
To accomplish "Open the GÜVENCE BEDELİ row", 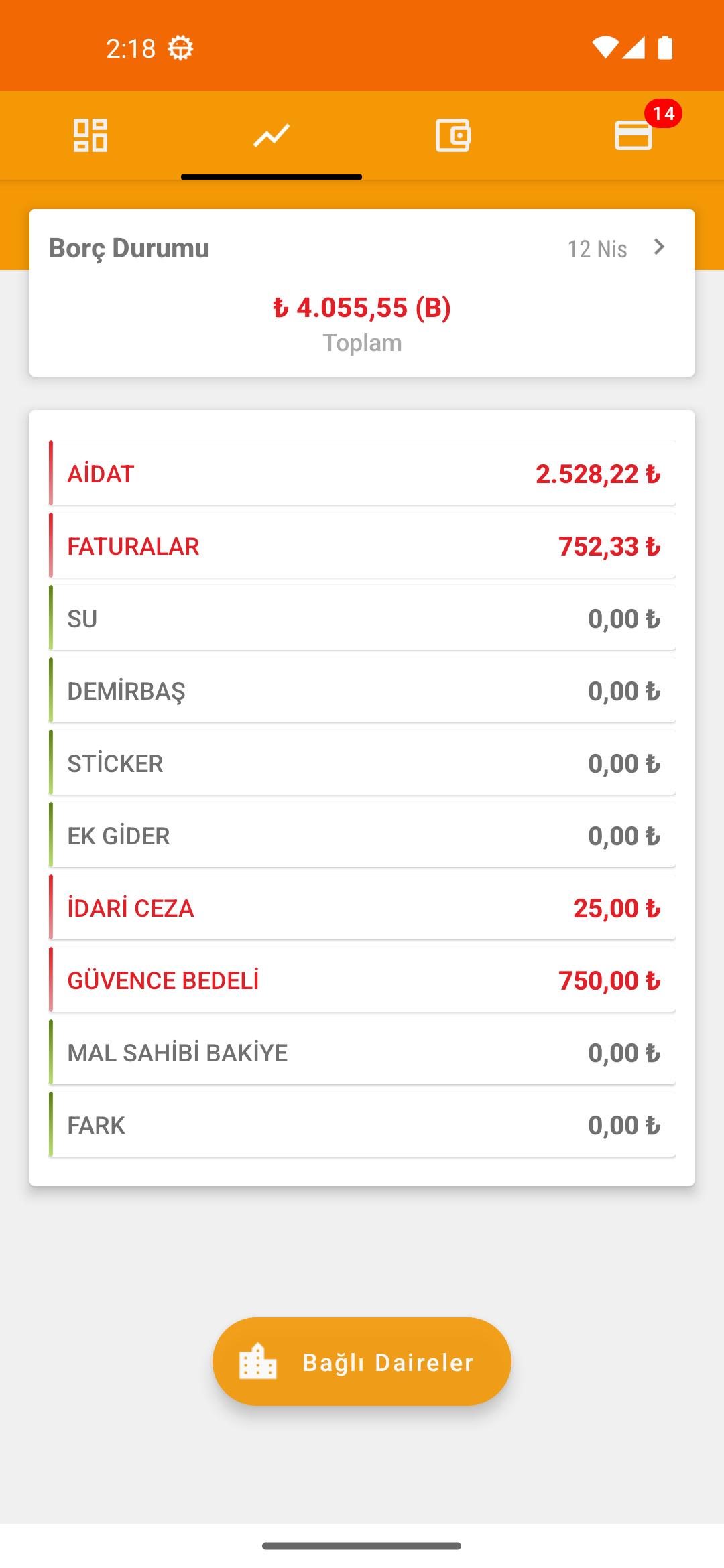I will point(362,980).
